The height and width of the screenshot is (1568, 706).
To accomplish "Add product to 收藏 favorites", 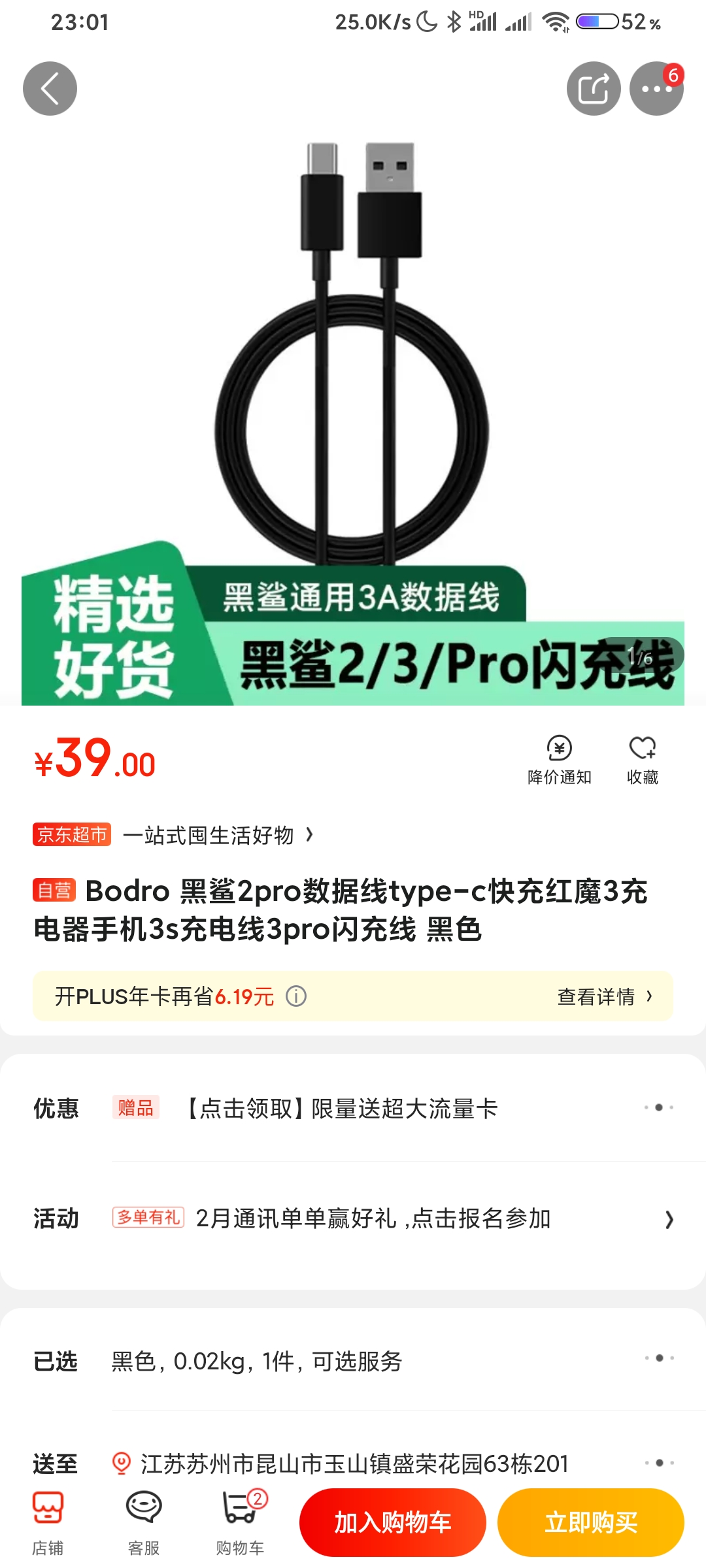I will click(643, 760).
